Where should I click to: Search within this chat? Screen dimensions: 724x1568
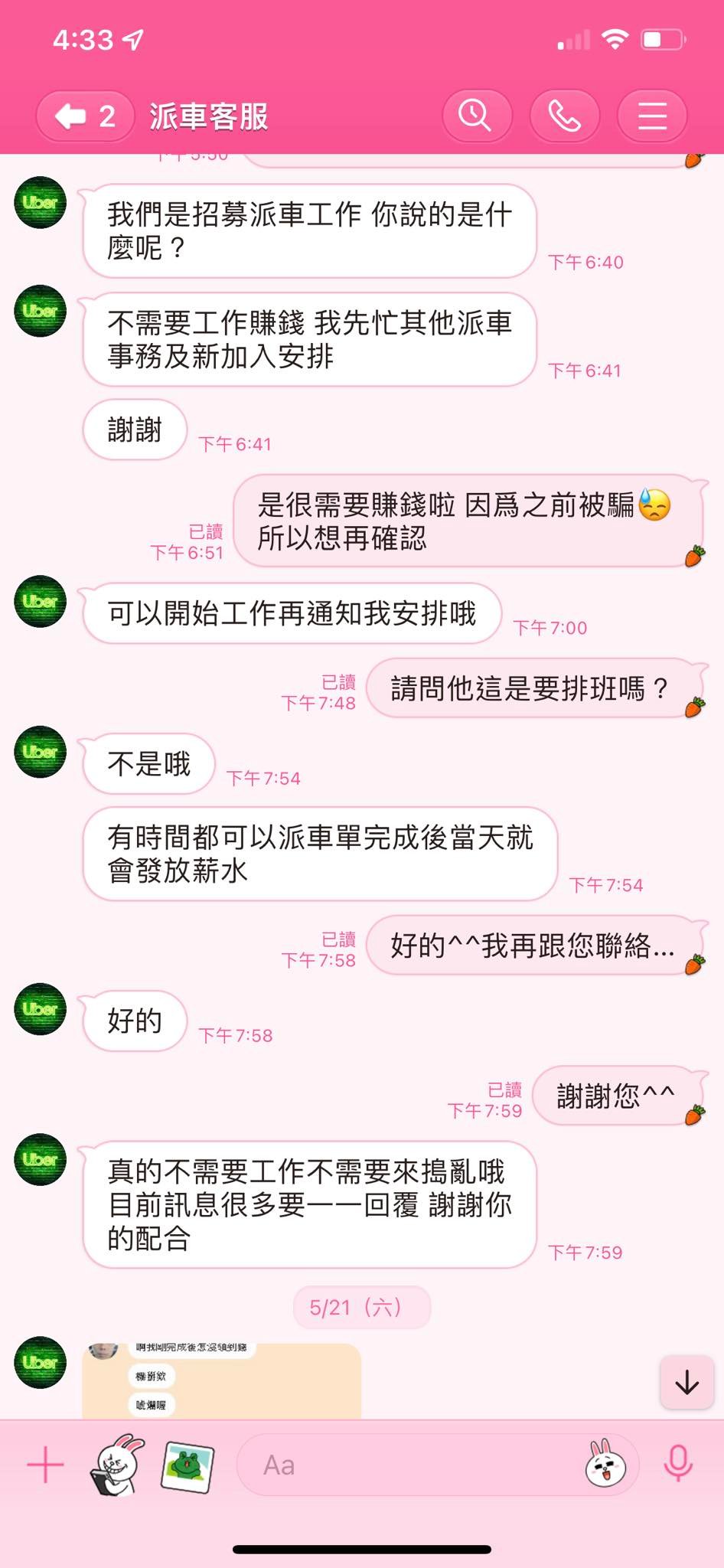click(476, 116)
